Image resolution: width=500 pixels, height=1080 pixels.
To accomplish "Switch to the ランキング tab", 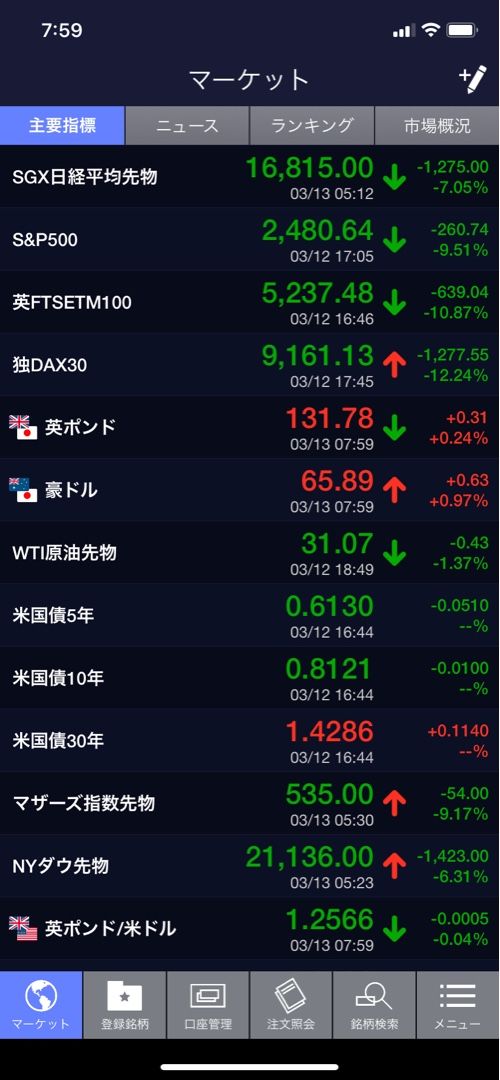I will pos(312,125).
